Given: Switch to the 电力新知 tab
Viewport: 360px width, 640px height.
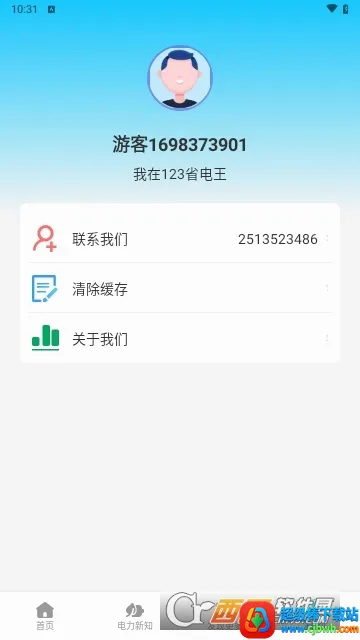Looking at the screenshot, I should [135, 616].
